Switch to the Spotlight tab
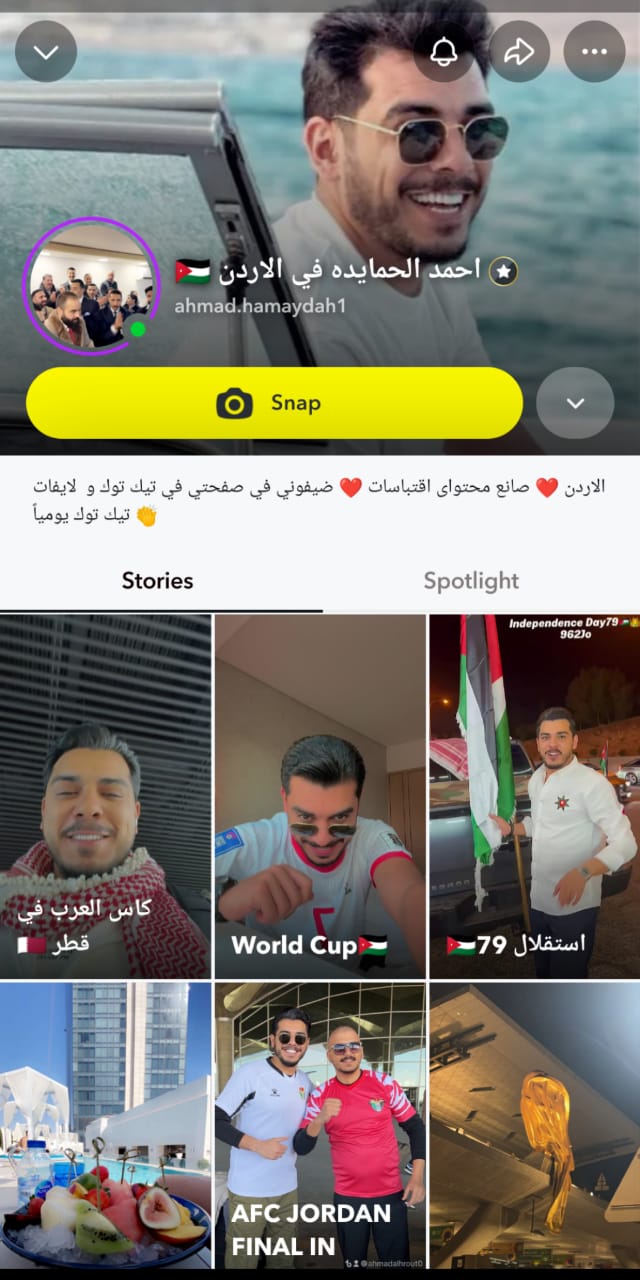 coord(471,581)
